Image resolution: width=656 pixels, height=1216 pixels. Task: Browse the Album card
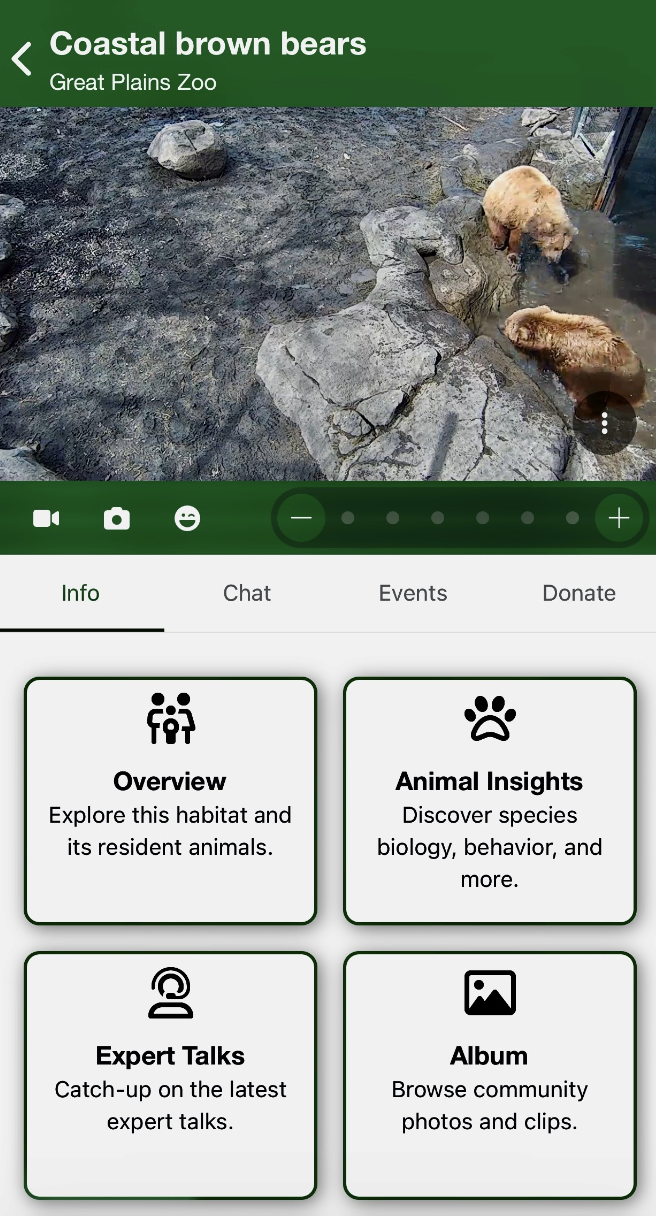[x=490, y=1075]
